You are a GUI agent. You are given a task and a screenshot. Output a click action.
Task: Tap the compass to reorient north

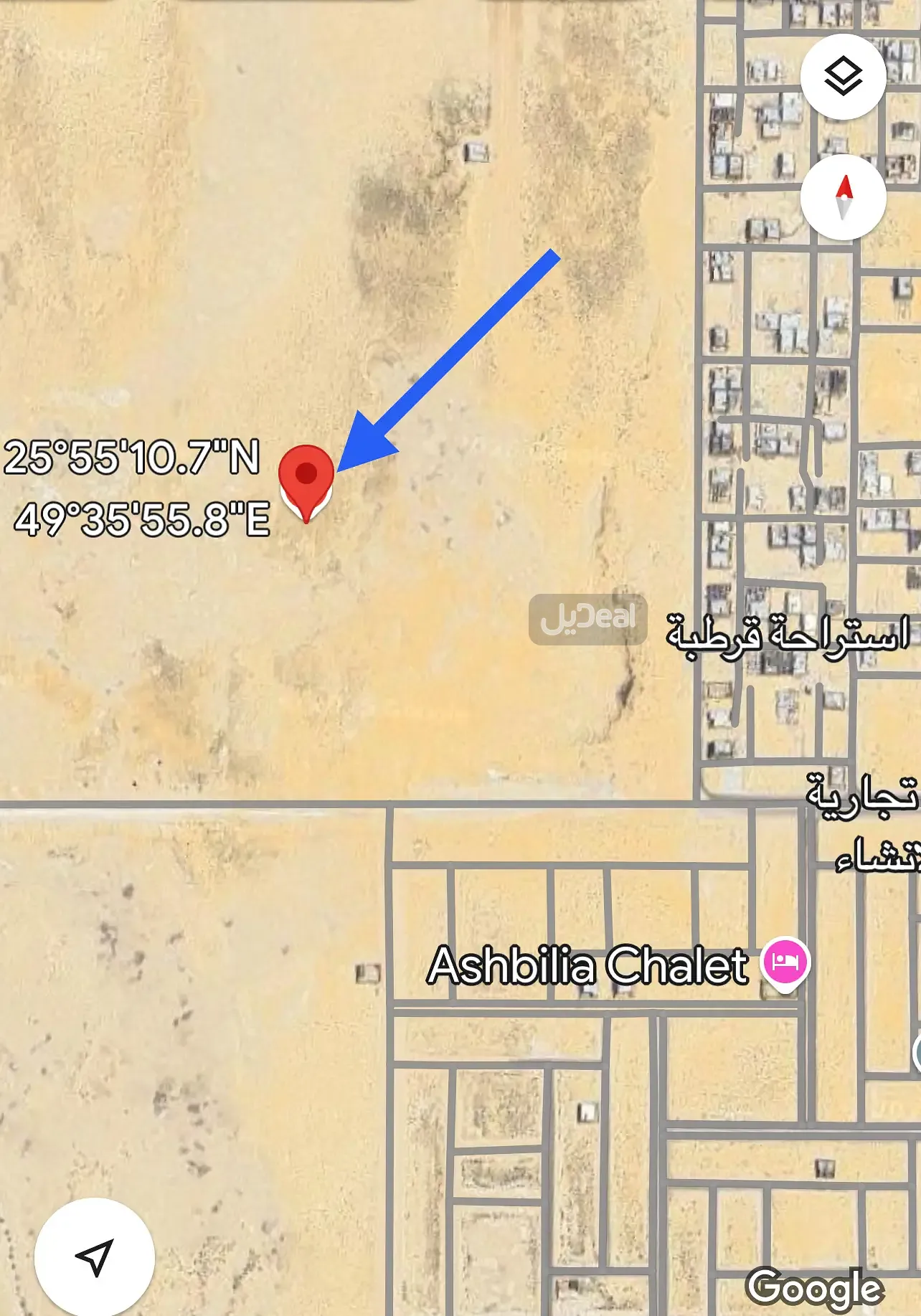click(x=843, y=197)
